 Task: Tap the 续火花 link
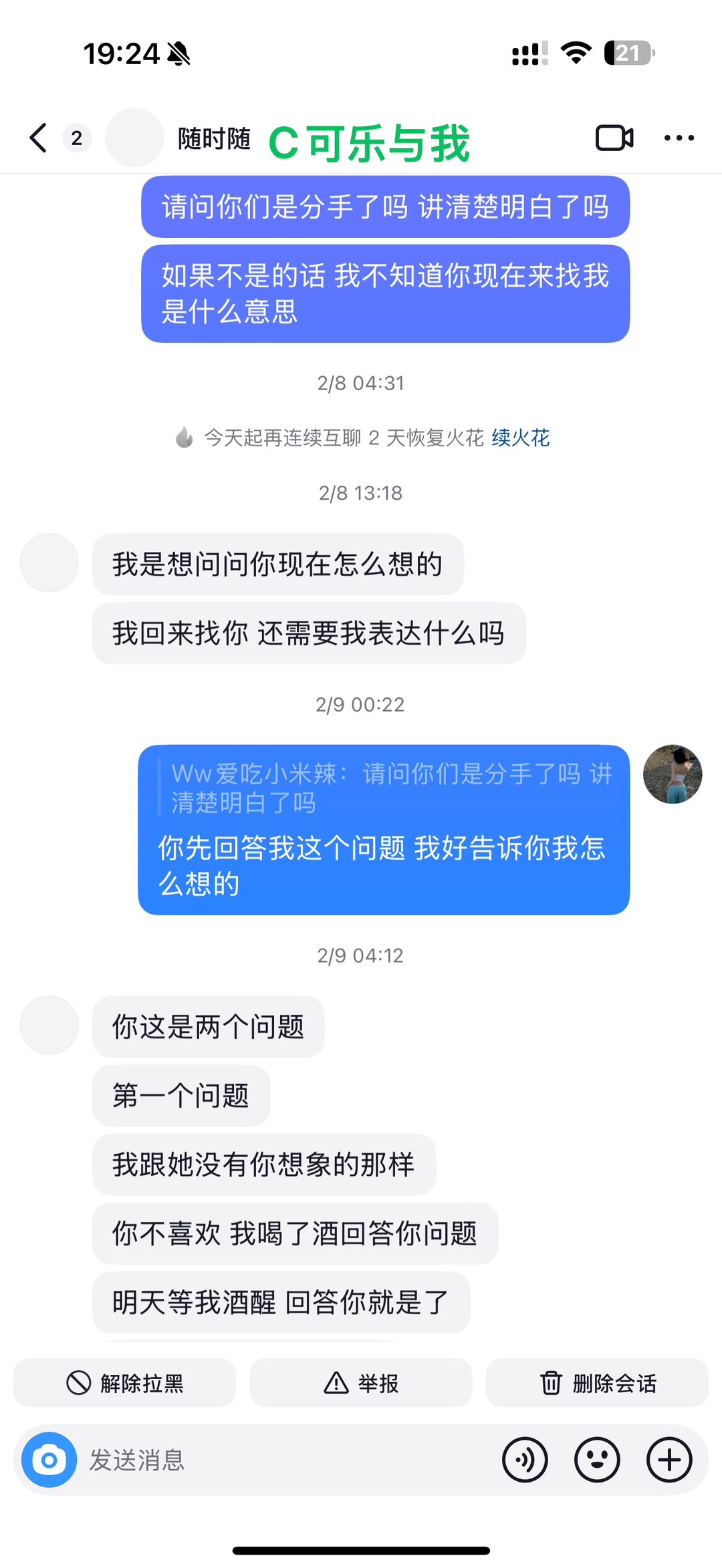click(520, 438)
